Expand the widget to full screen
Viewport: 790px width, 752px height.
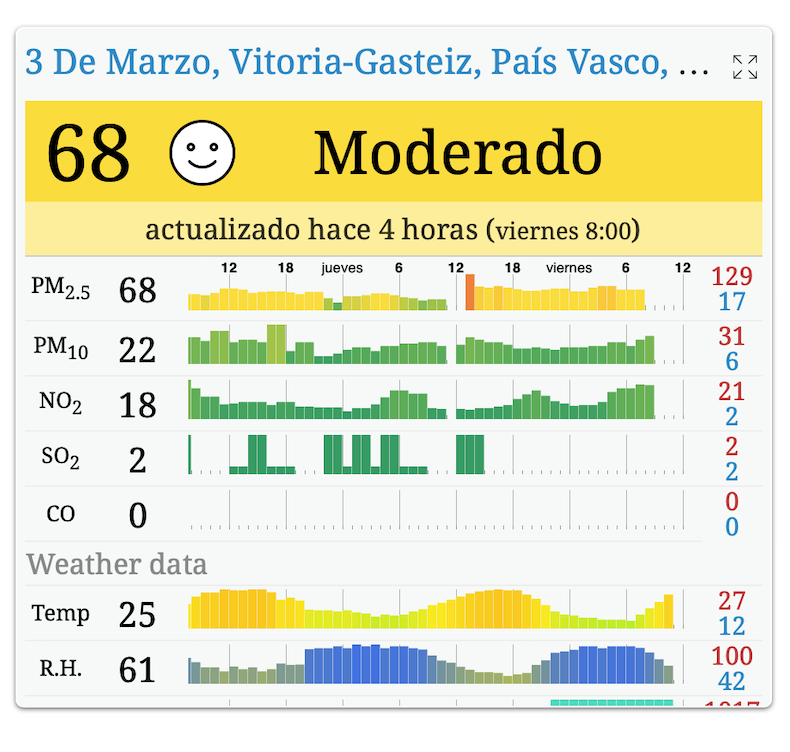(744, 67)
